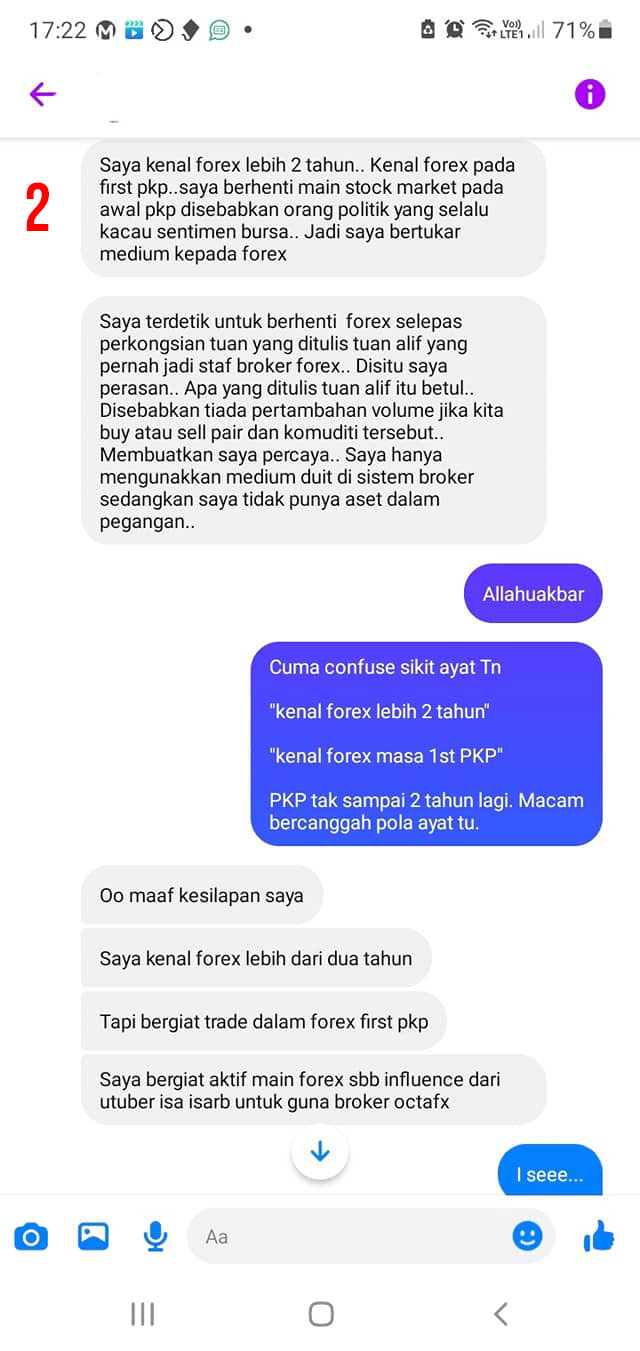Tap the system home button
The width and height of the screenshot is (640, 1351).
(x=320, y=1314)
